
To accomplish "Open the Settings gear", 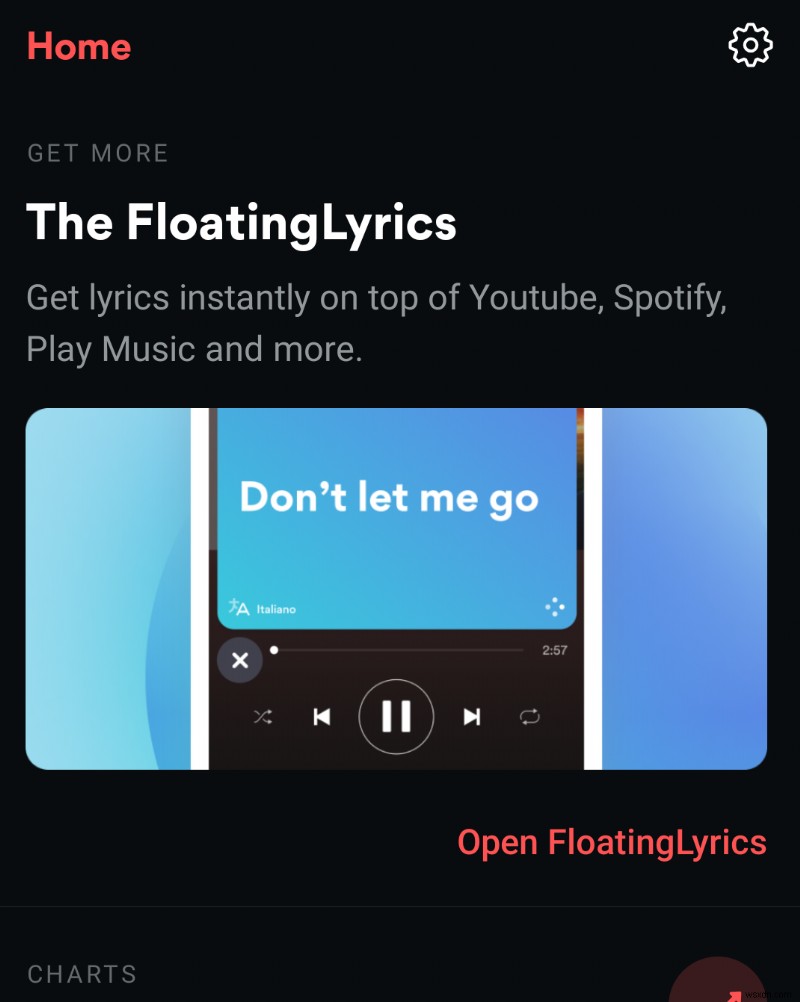I will 750,44.
